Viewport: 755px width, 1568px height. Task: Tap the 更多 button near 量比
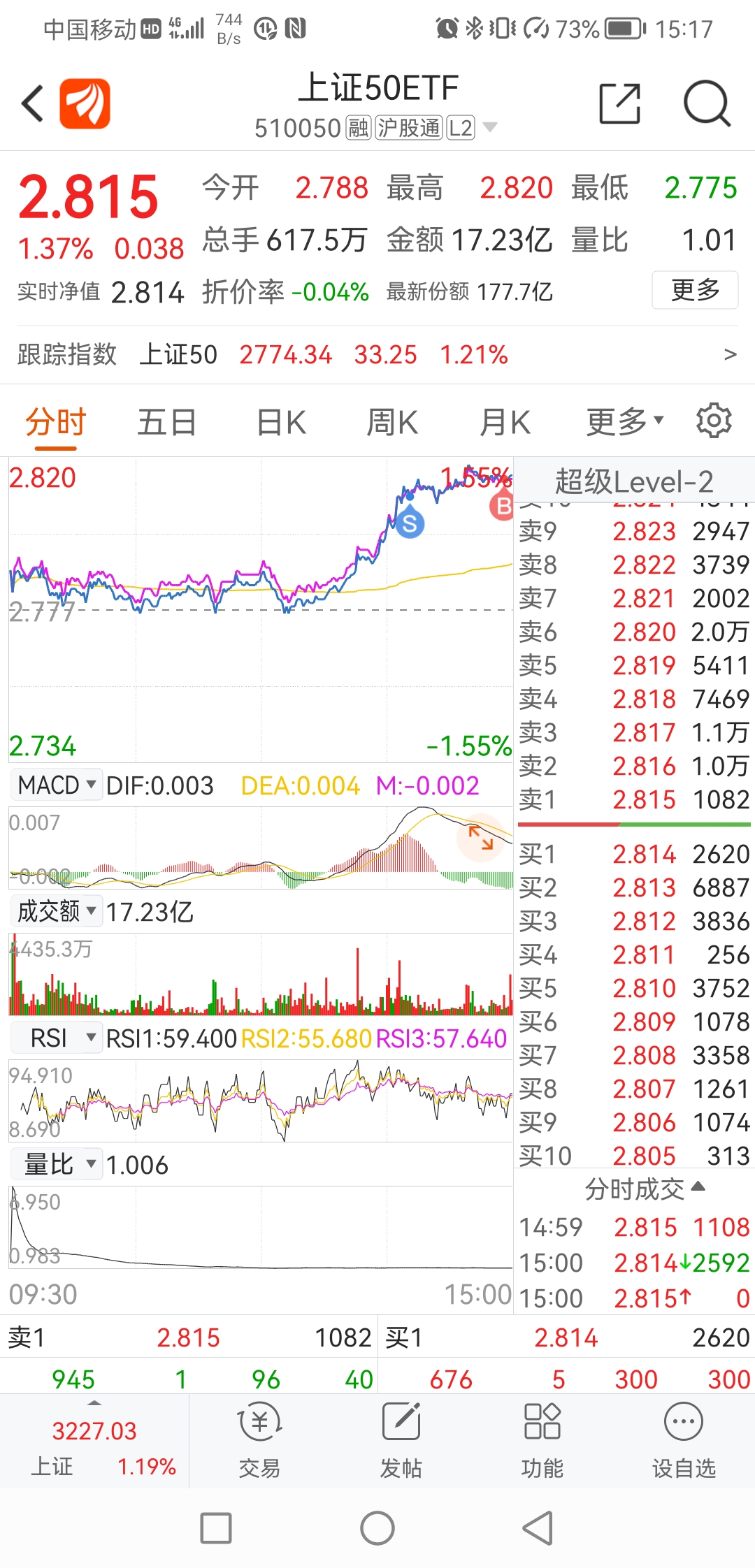tap(694, 291)
